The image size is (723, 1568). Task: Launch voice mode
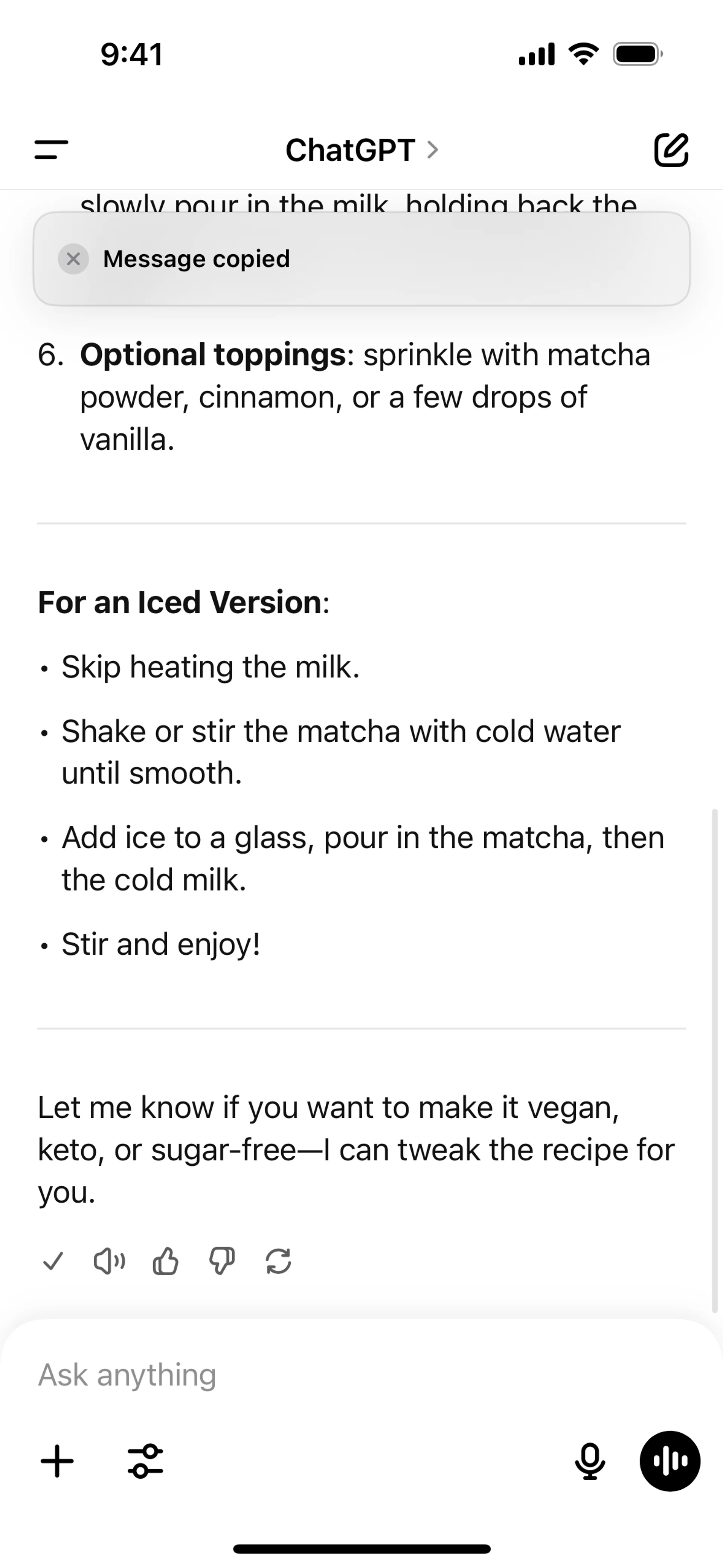click(x=670, y=1461)
